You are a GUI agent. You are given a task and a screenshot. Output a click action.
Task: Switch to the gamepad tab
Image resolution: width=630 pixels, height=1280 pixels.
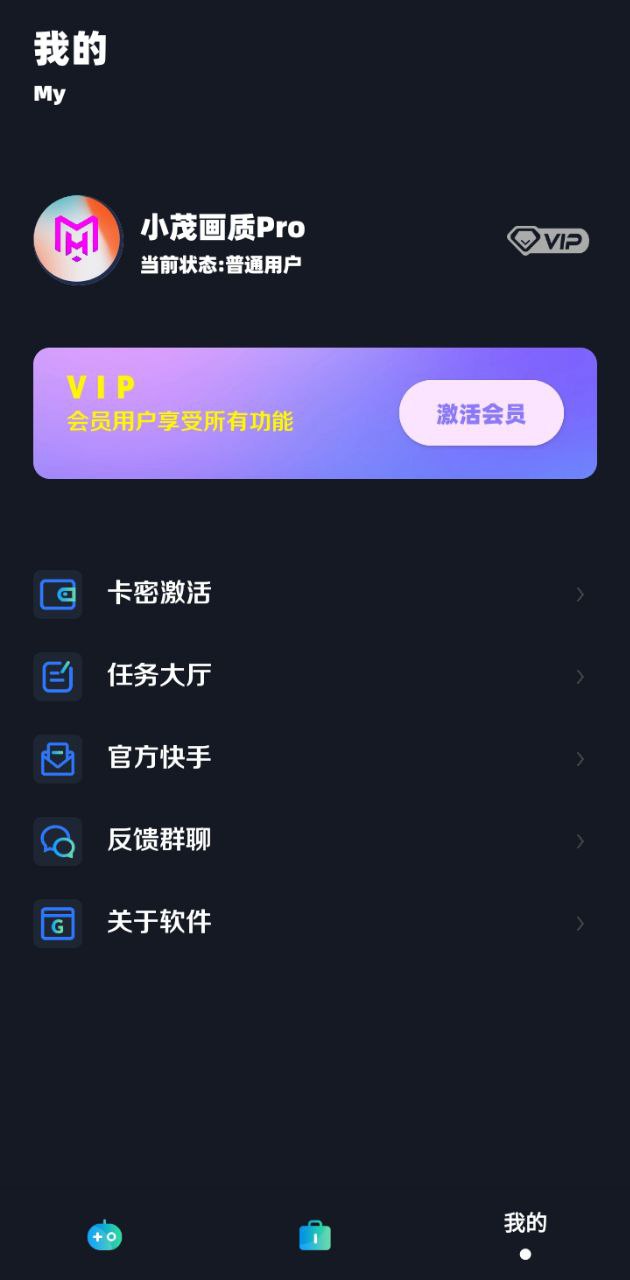point(104,1236)
